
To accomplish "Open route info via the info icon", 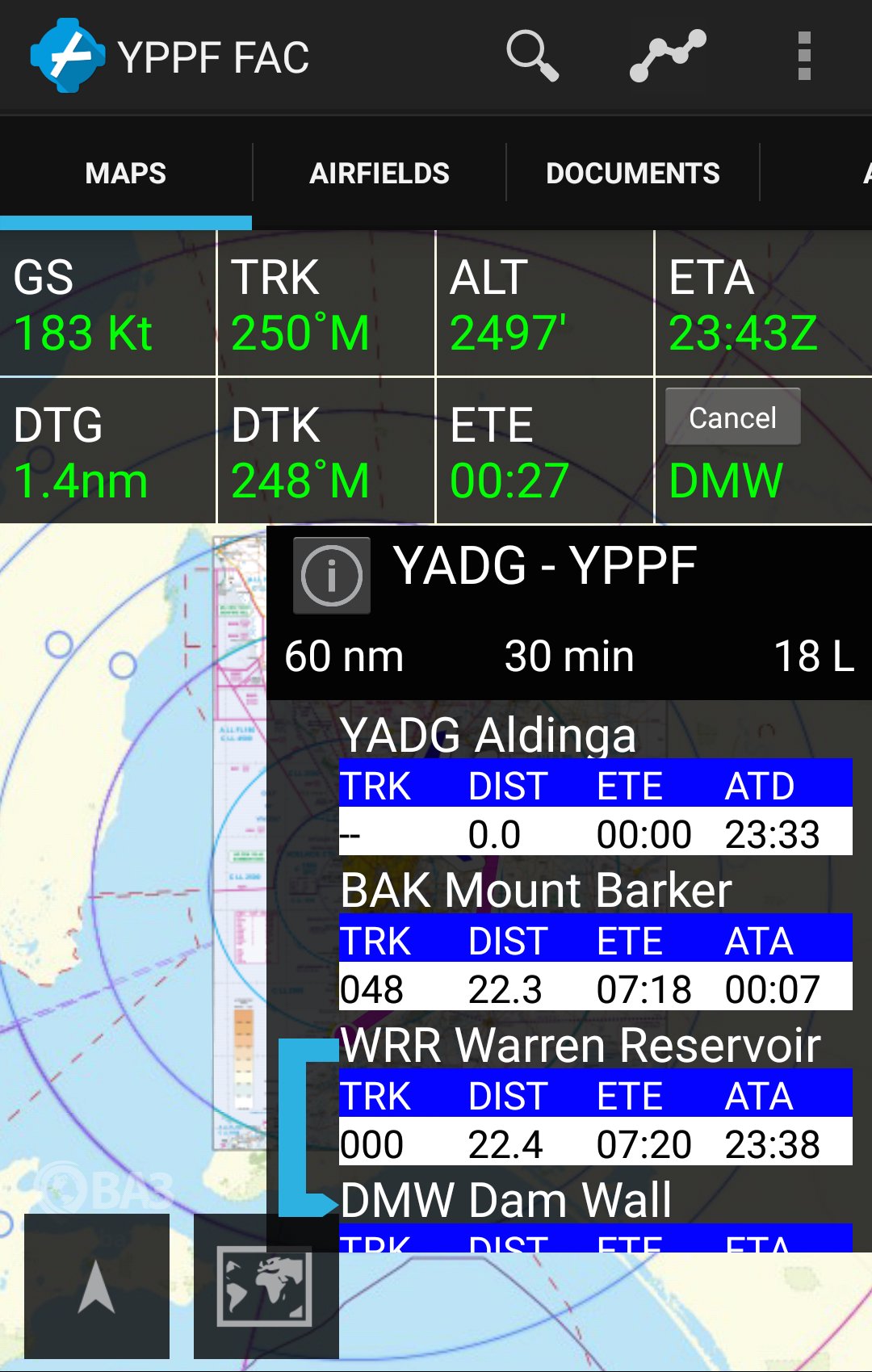I will (331, 575).
